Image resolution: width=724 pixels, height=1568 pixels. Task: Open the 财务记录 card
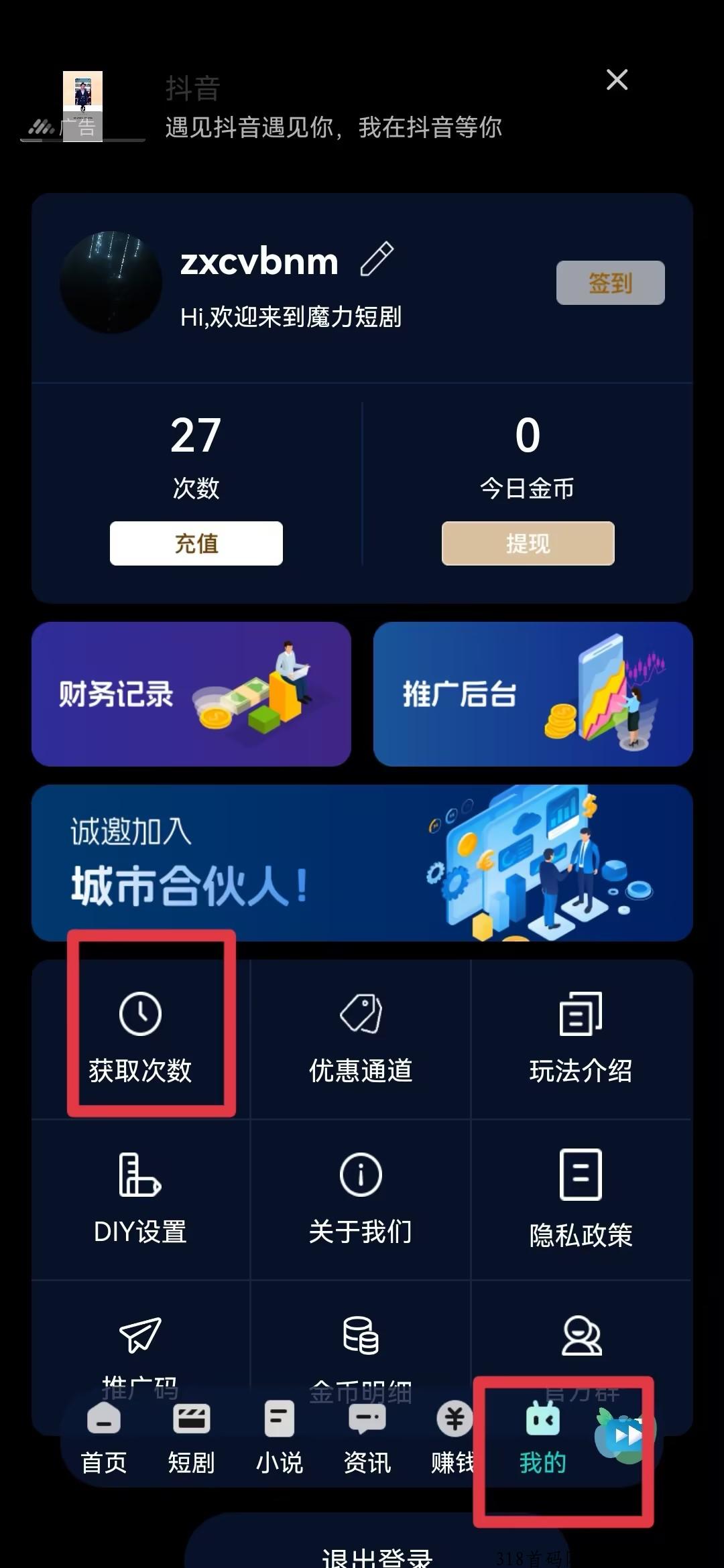point(191,694)
